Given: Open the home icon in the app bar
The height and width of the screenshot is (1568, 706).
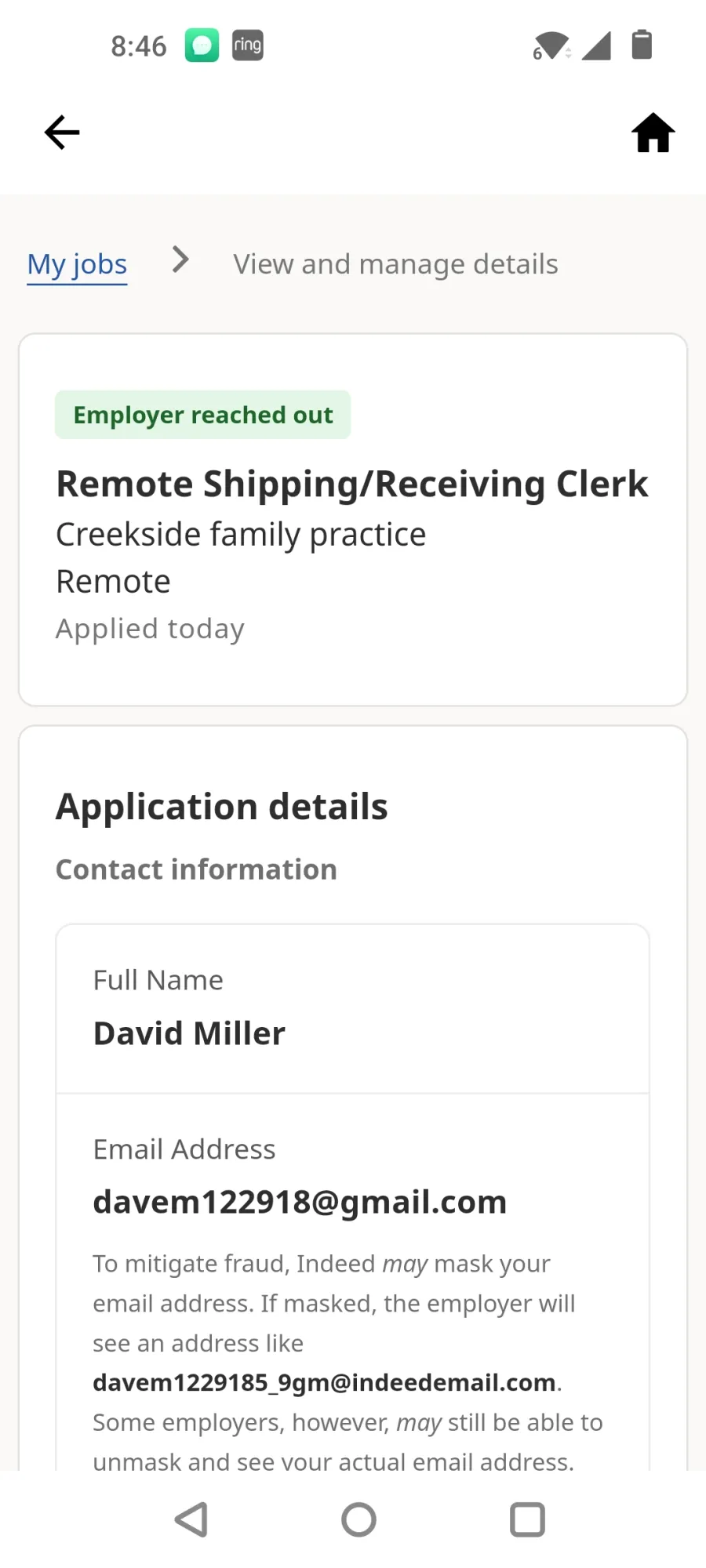Looking at the screenshot, I should pyautogui.click(x=653, y=132).
